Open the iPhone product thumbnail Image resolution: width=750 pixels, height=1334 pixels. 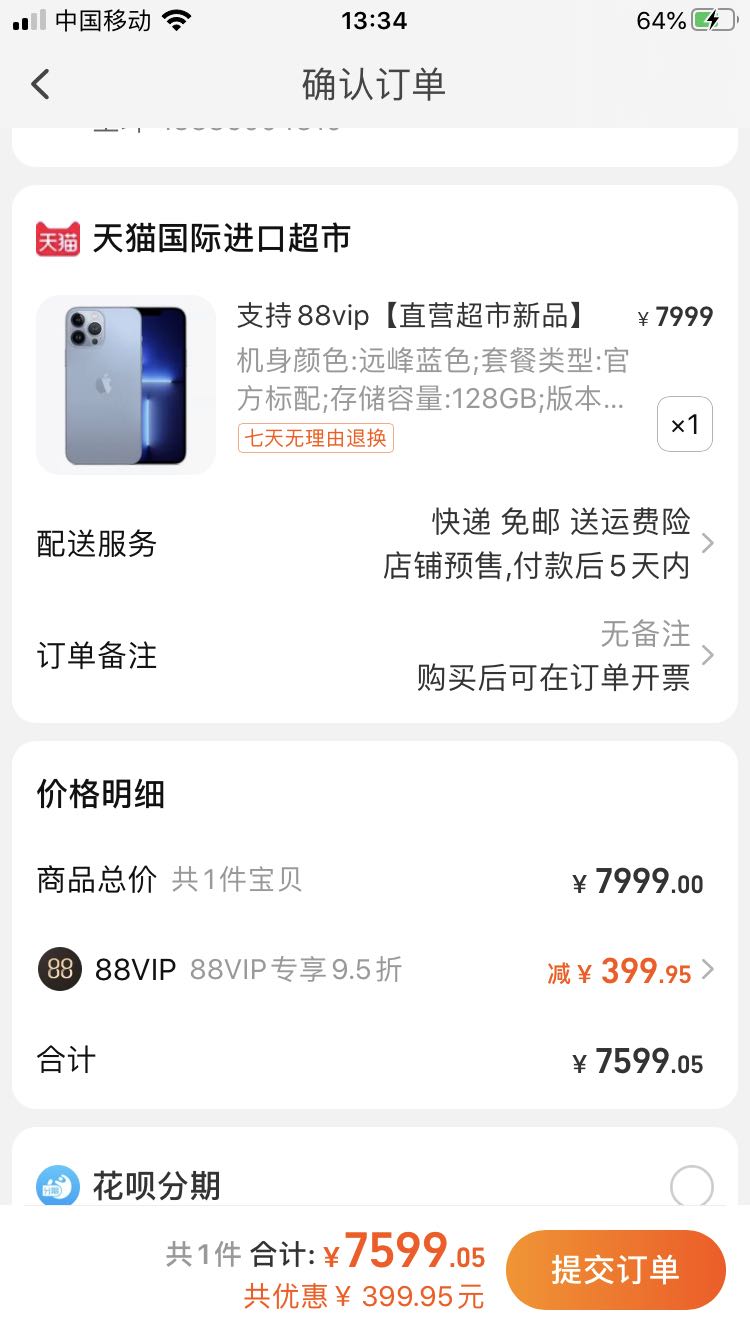(126, 385)
